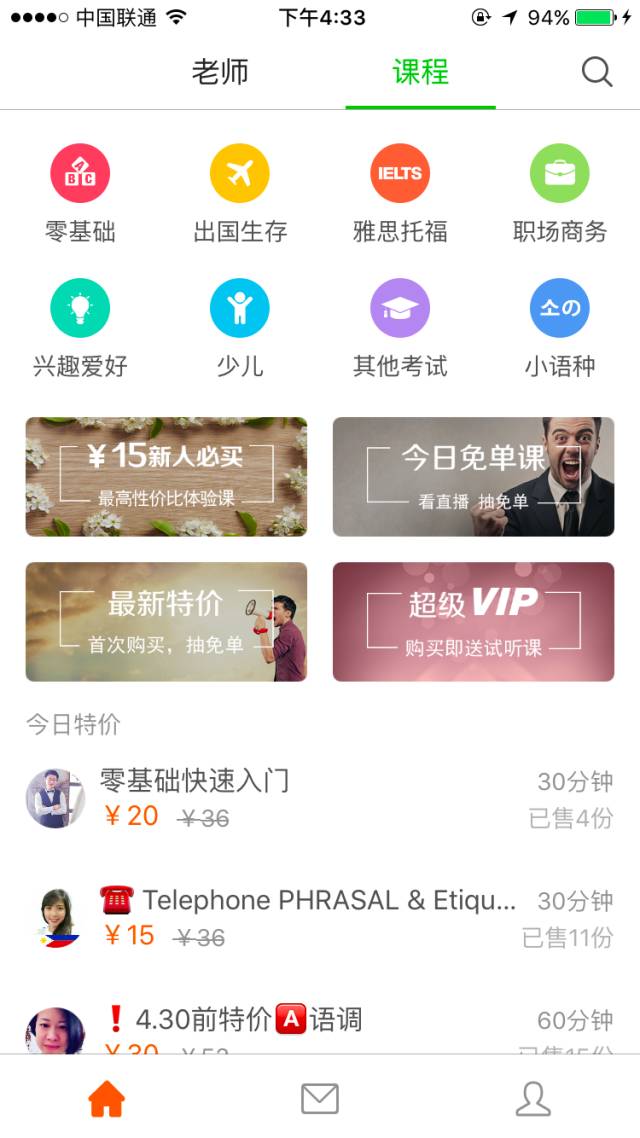Open the 今日免单课 banner
Viewport: 640px width, 1138px height.
[x=473, y=476]
